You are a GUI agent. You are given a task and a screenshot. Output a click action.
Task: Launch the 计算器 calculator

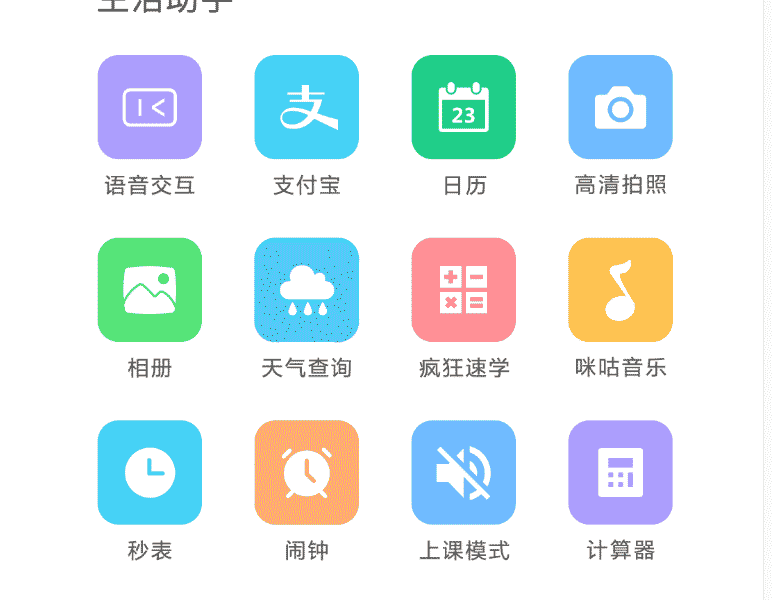[621, 472]
